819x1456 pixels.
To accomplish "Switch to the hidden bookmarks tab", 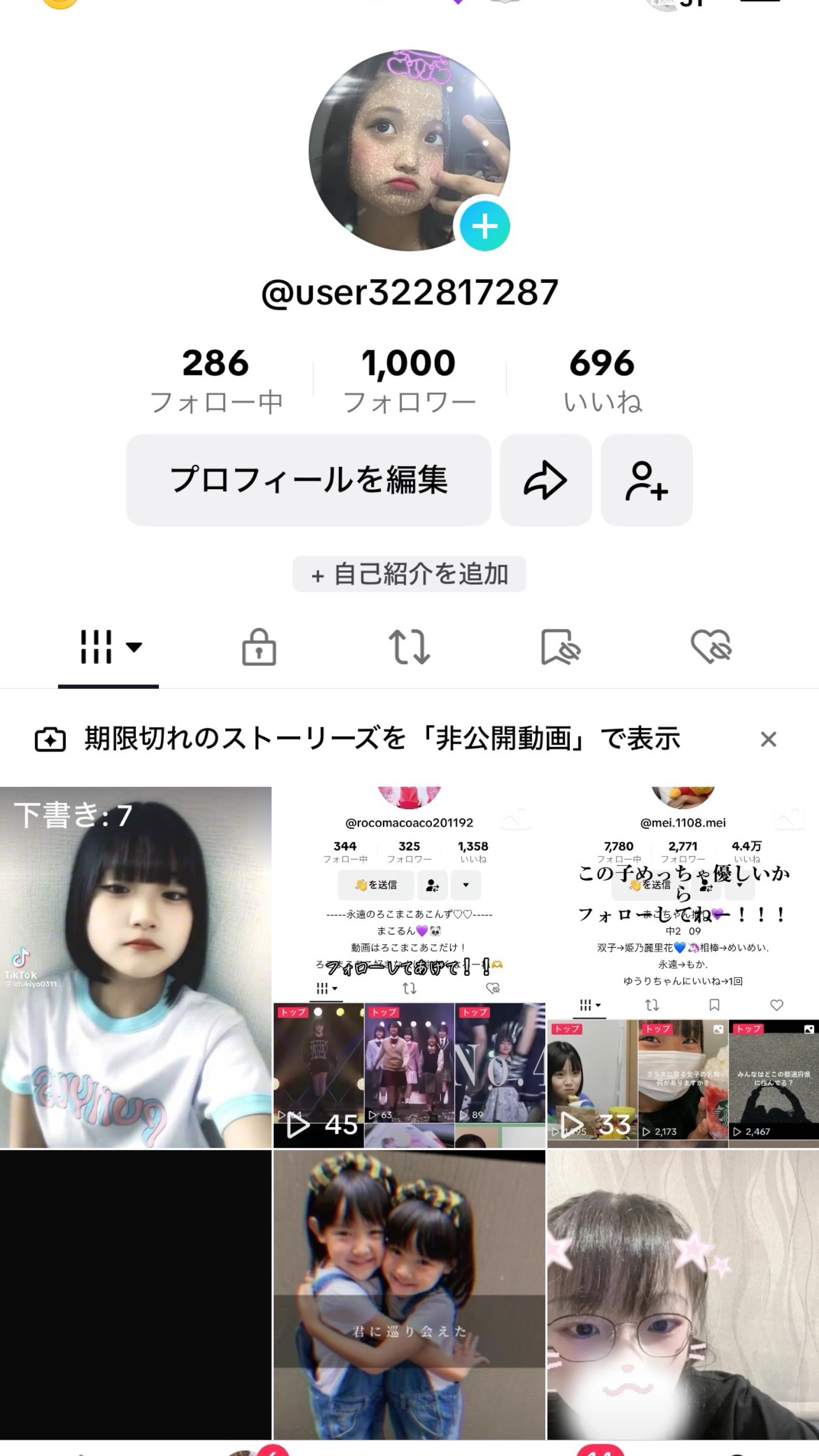I will pos(560,647).
